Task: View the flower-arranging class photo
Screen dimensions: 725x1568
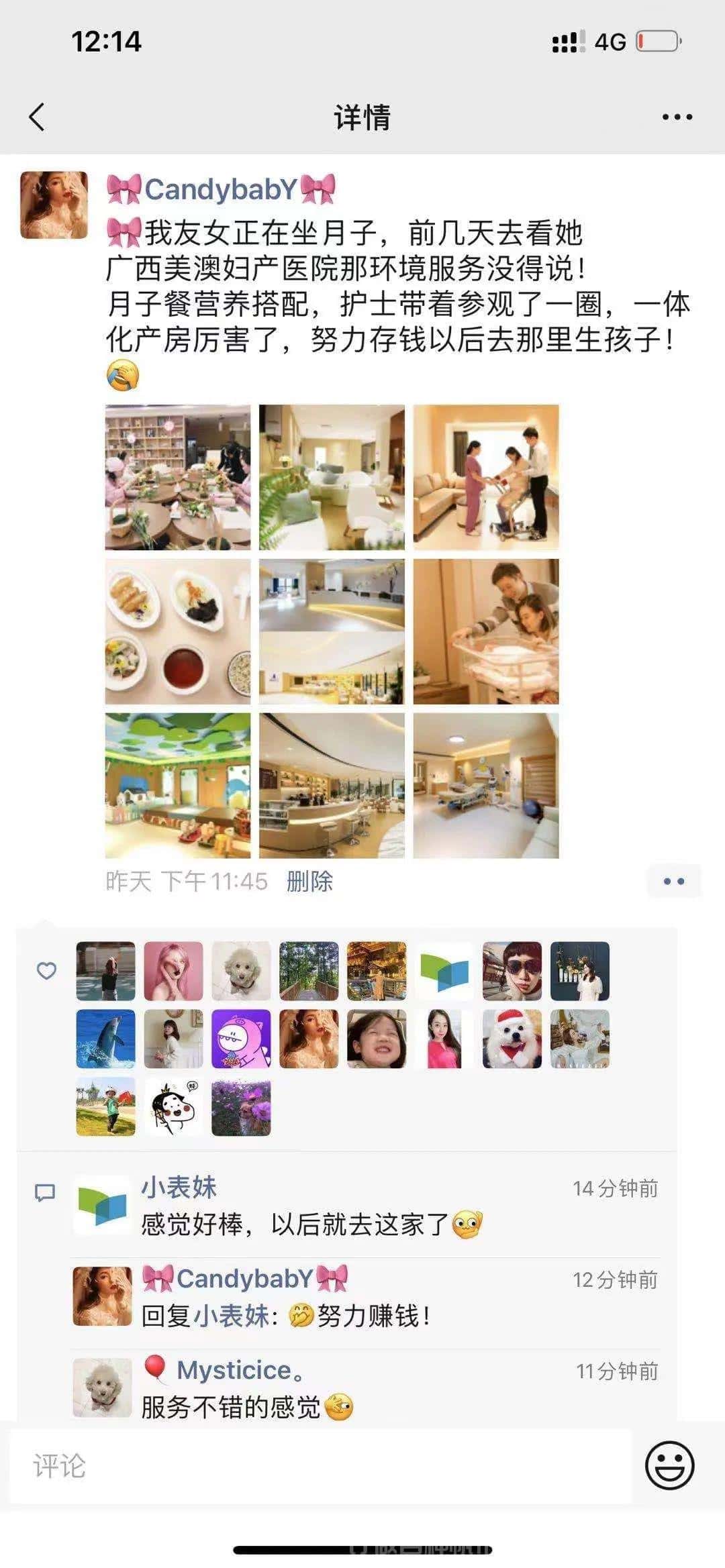Action: click(x=178, y=477)
